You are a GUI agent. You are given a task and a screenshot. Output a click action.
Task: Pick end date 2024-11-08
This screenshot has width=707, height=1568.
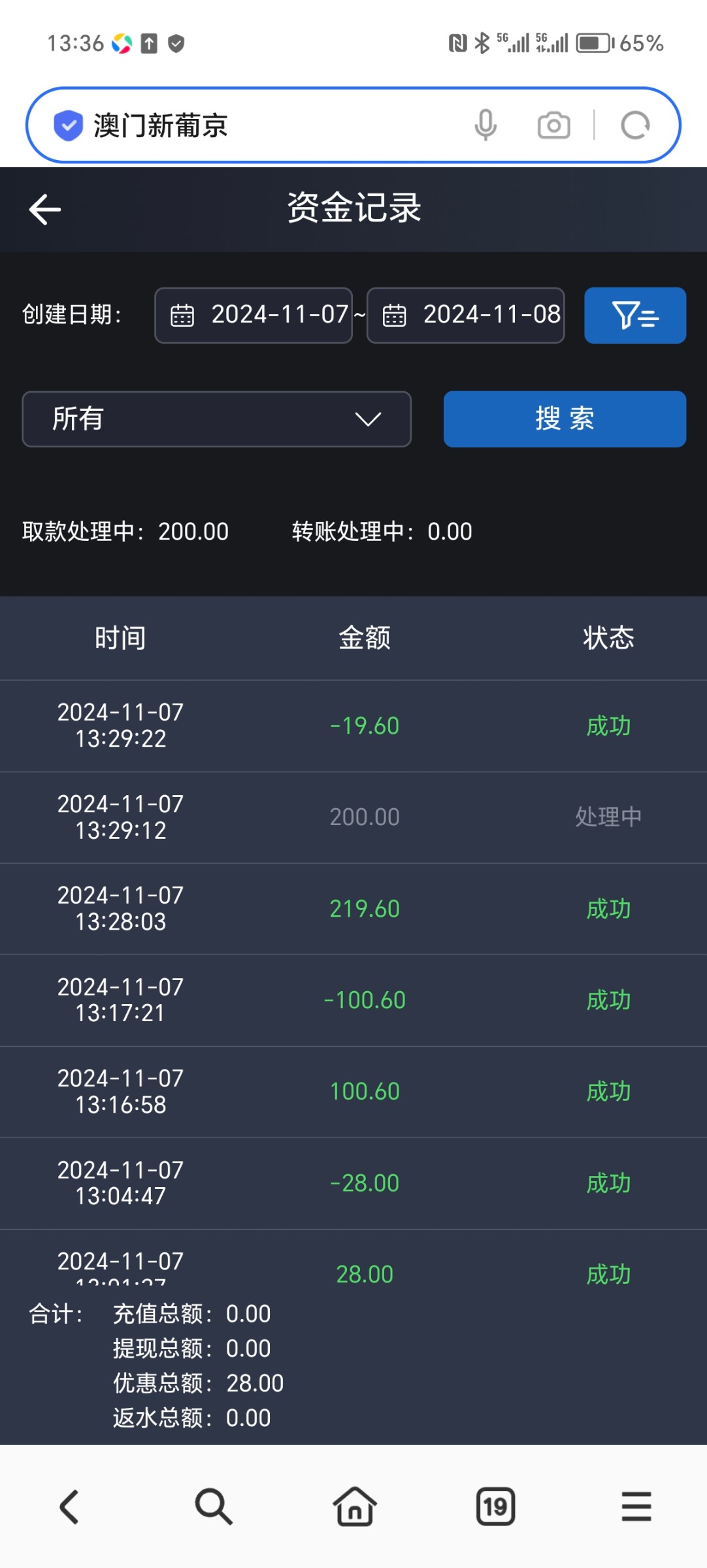click(465, 315)
